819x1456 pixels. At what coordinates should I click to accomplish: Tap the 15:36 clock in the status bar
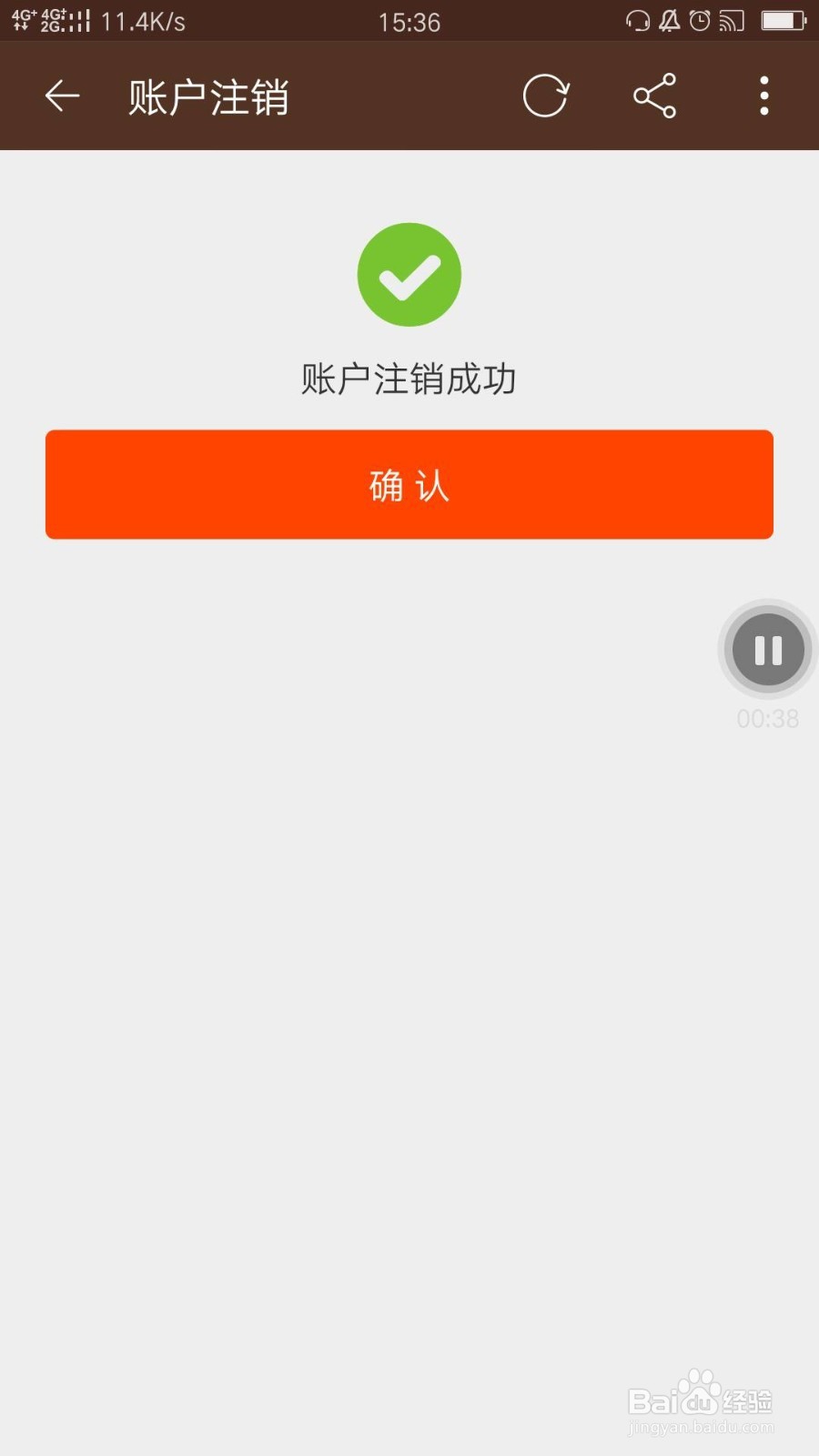(409, 20)
